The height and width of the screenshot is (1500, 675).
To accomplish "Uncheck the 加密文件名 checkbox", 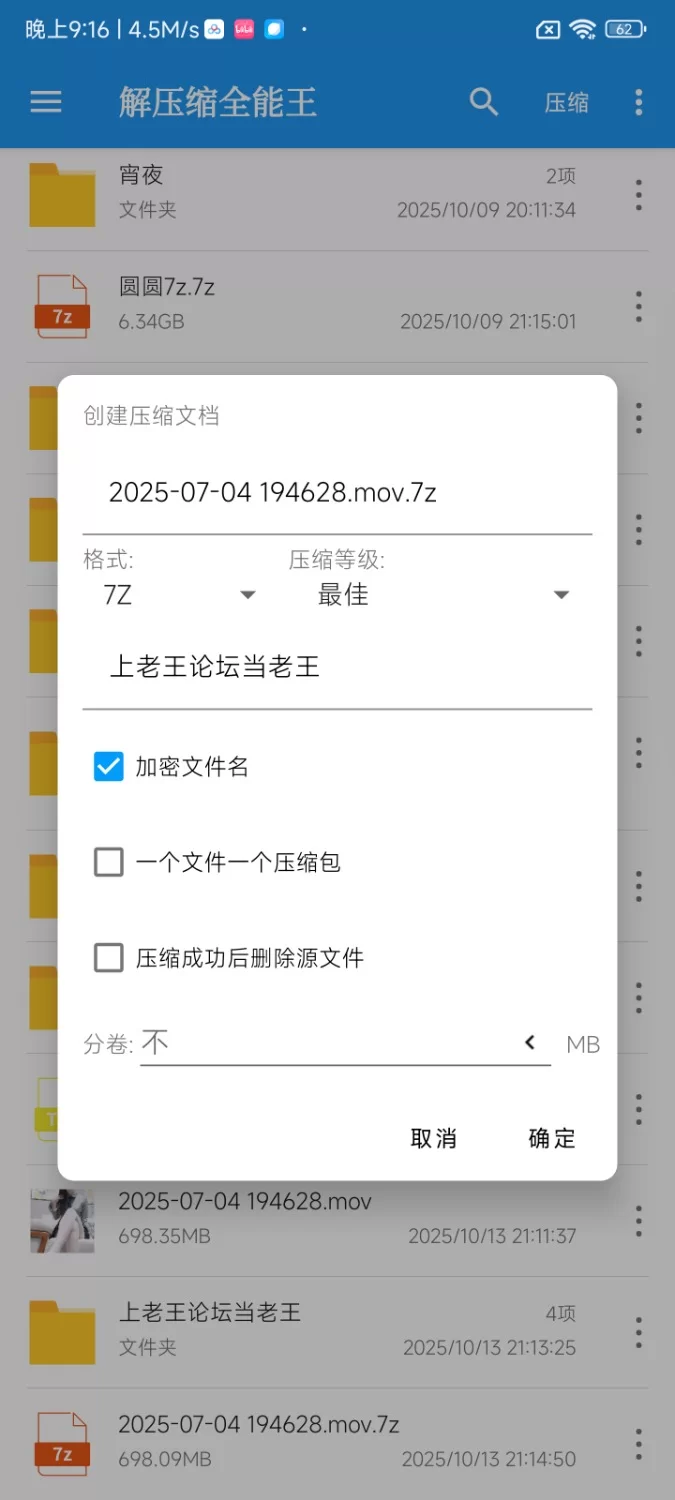I will click(108, 767).
